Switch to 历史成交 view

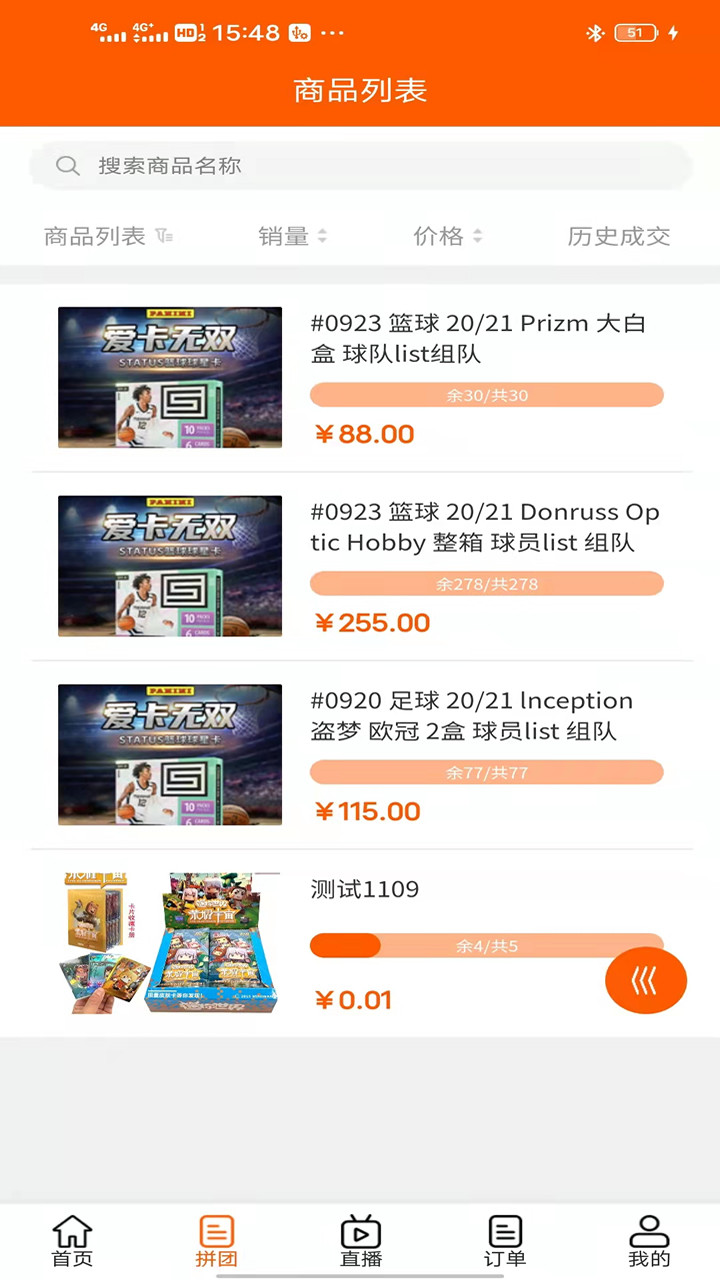(618, 236)
